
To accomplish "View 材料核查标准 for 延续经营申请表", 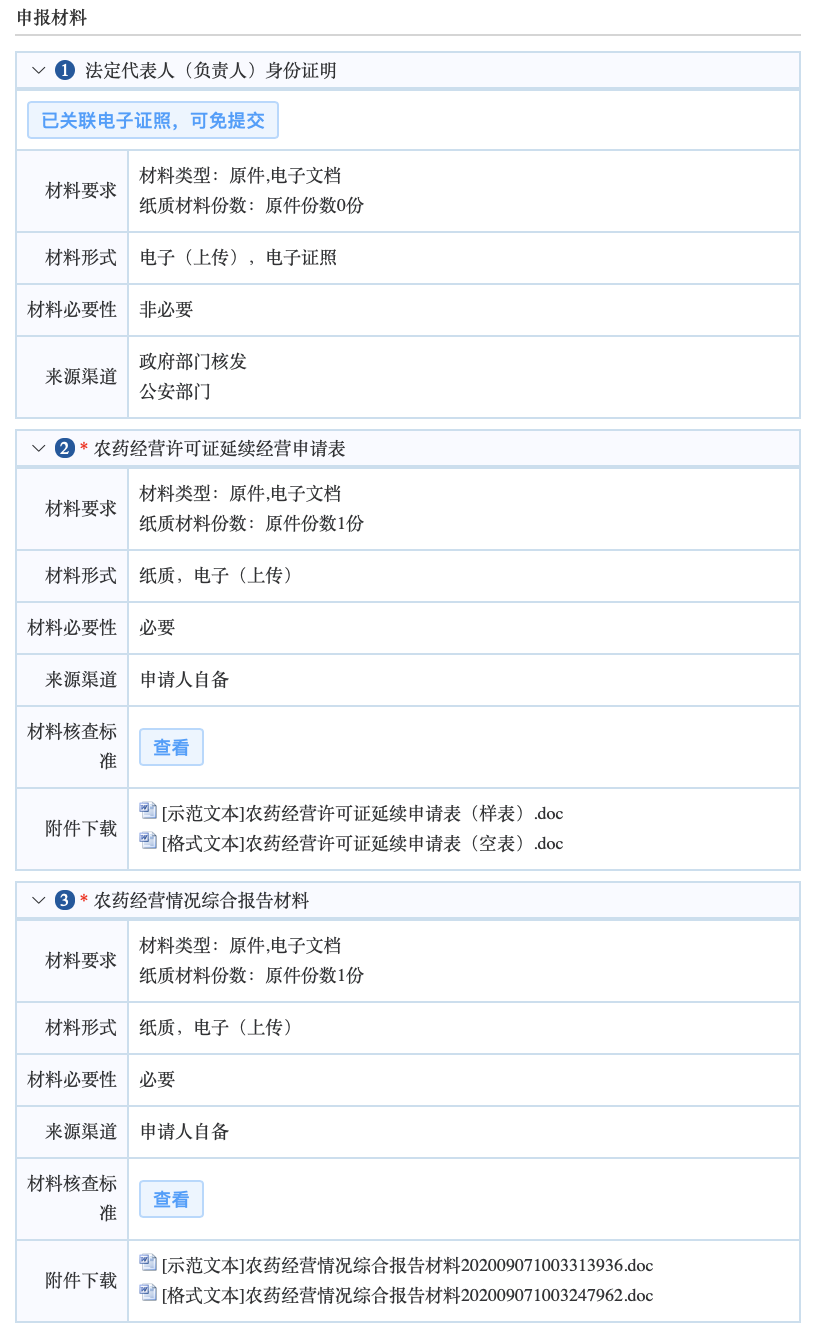I will pos(171,747).
